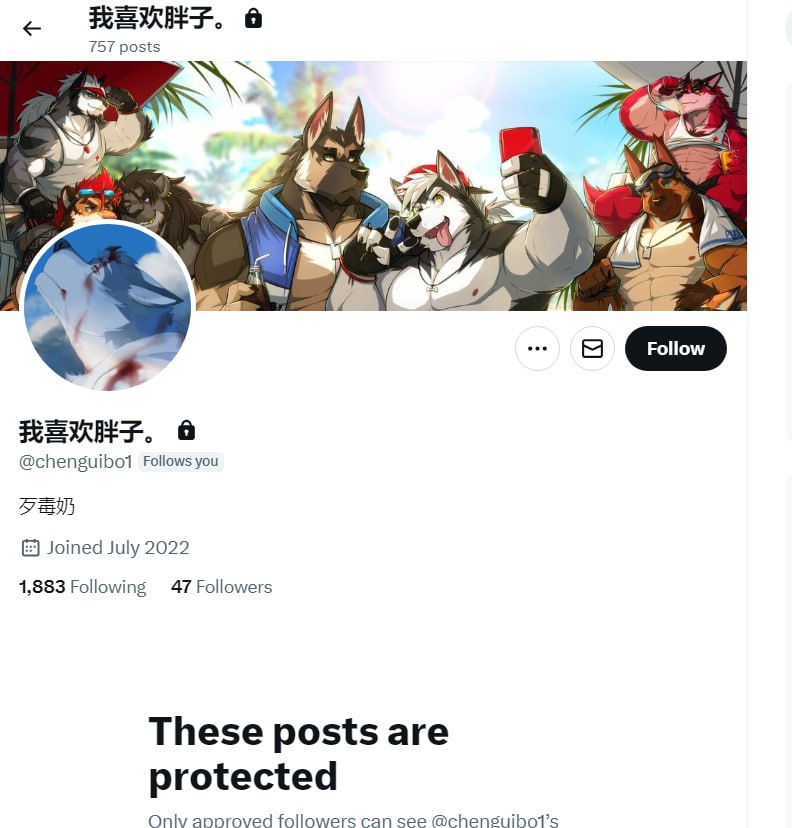View the 1,883 Following list

point(82,587)
